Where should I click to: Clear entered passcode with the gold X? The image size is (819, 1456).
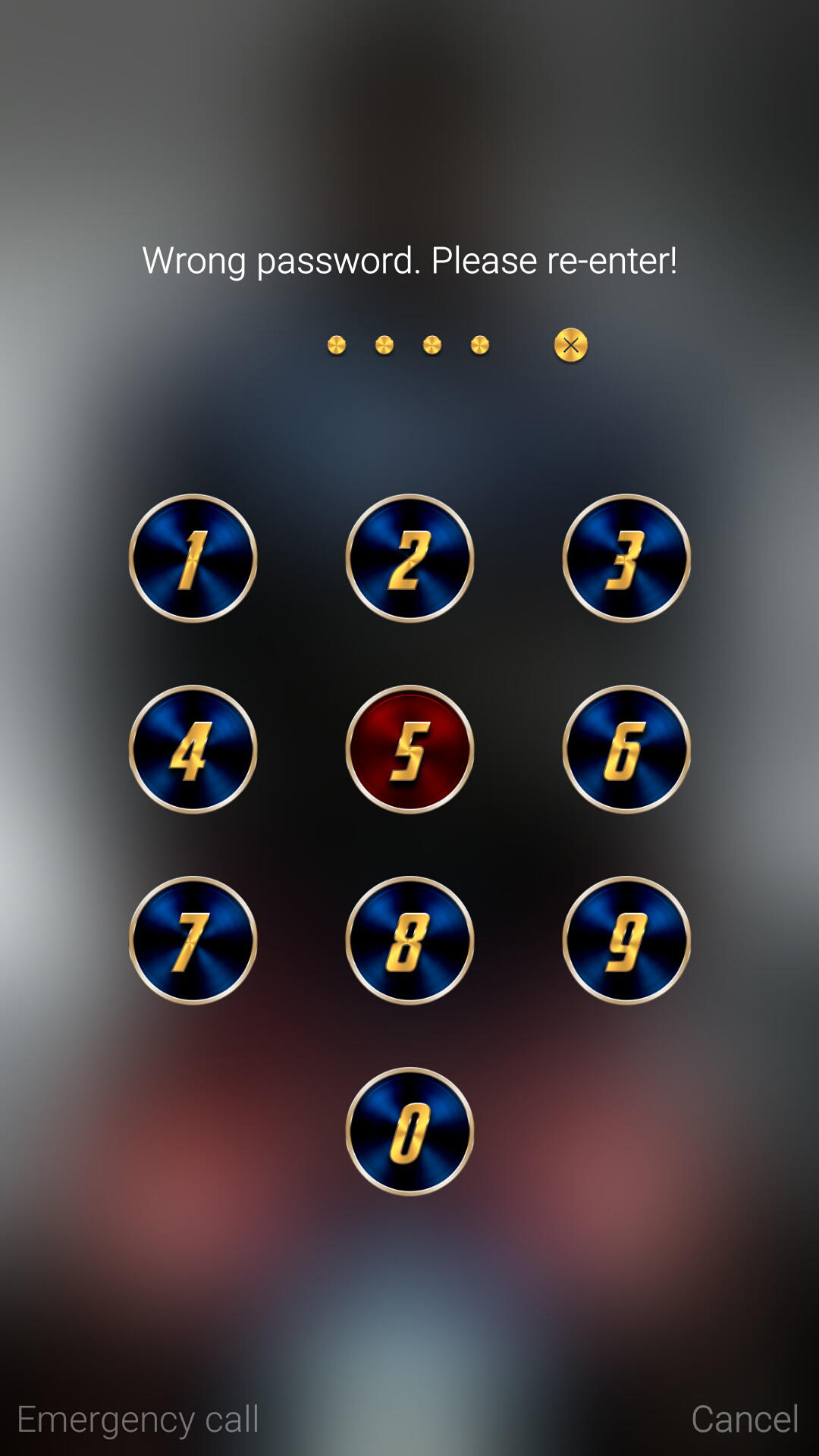pos(571,345)
